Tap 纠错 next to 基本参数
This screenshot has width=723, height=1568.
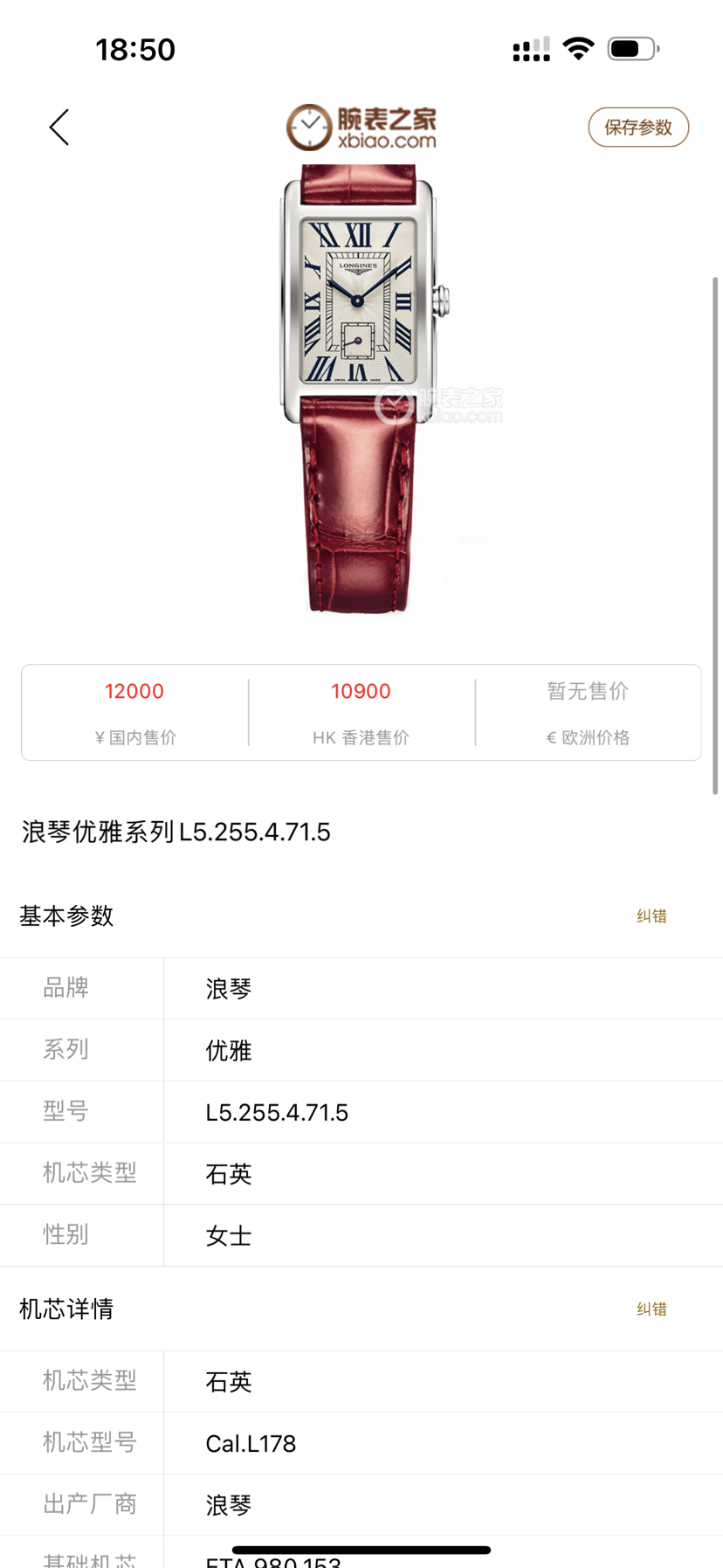pos(651,915)
